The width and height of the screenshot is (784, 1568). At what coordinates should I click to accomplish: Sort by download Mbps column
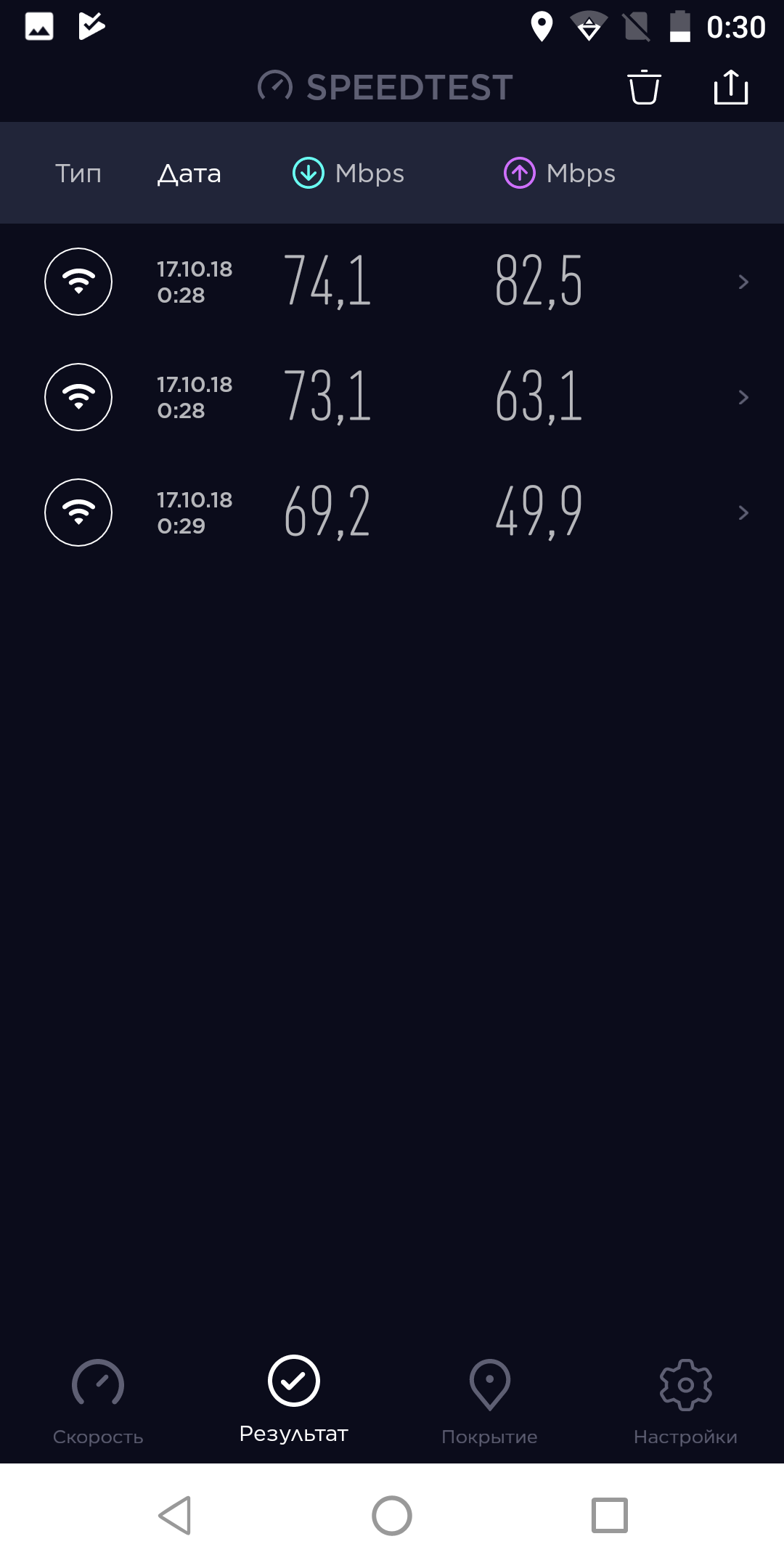tap(349, 173)
